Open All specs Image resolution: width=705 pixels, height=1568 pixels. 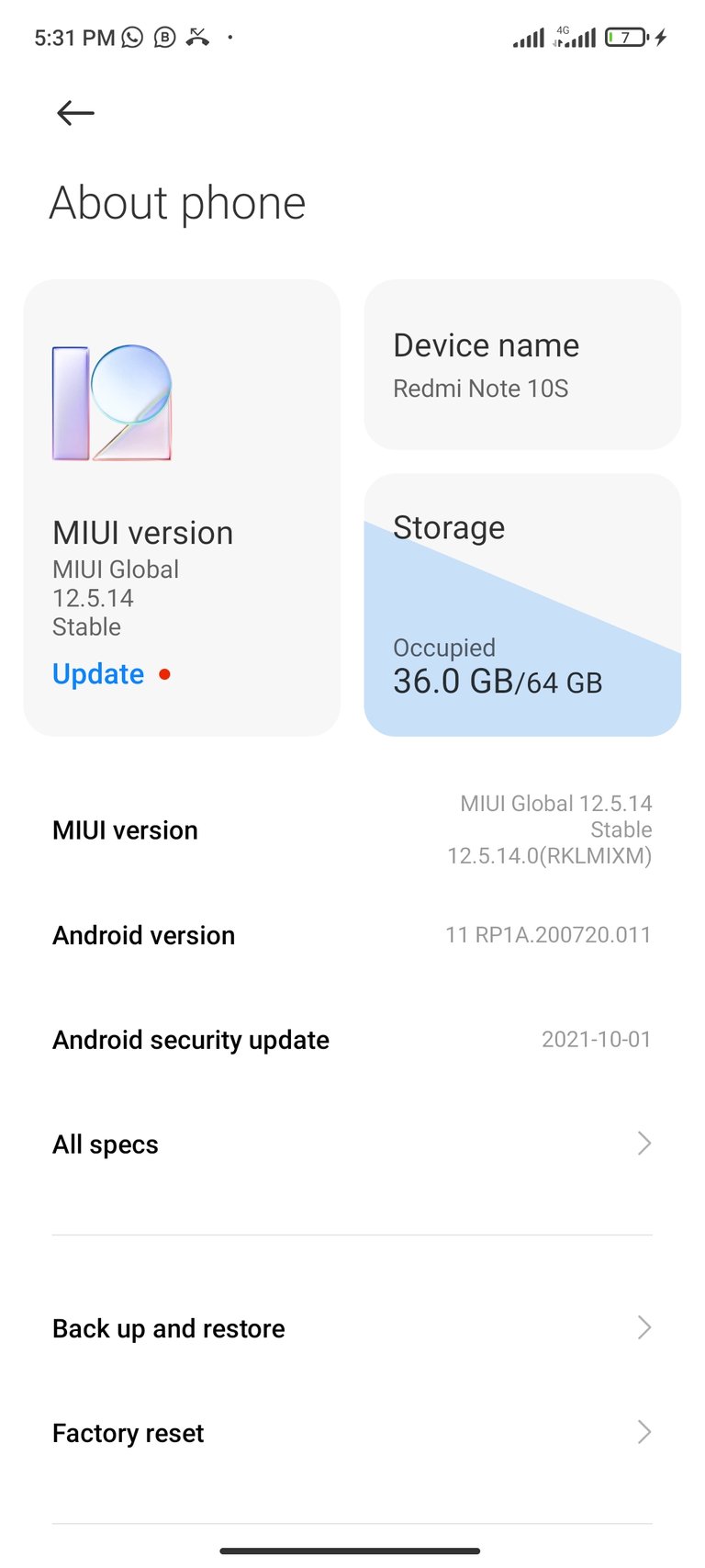click(x=352, y=1145)
